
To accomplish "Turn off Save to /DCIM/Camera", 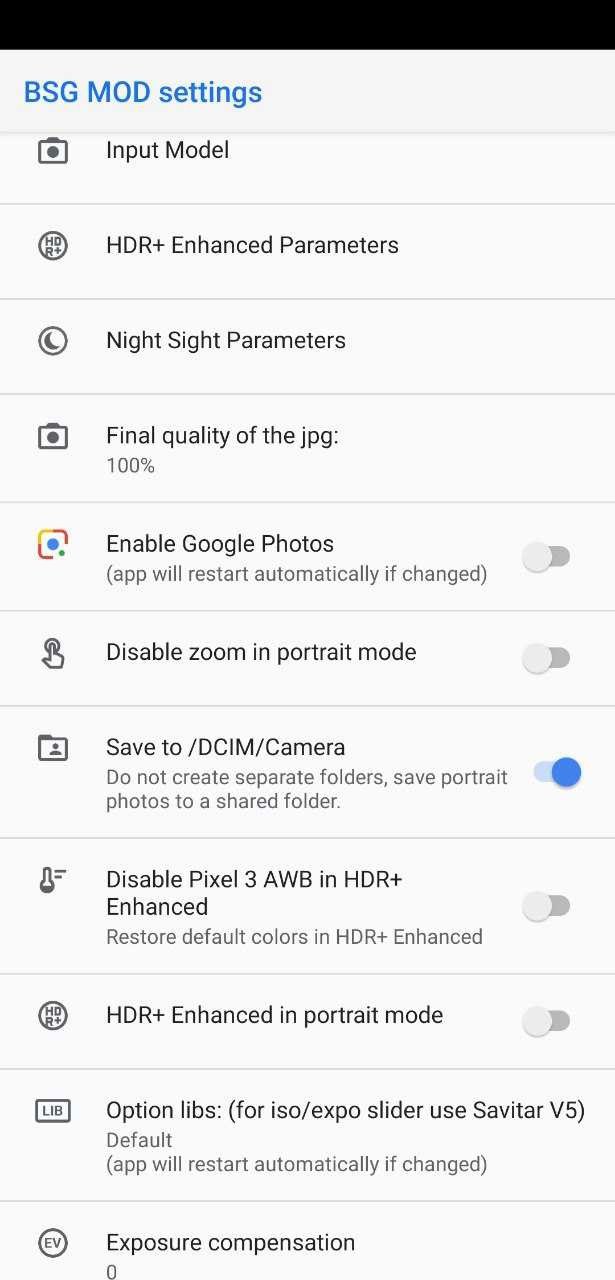I will pyautogui.click(x=557, y=772).
